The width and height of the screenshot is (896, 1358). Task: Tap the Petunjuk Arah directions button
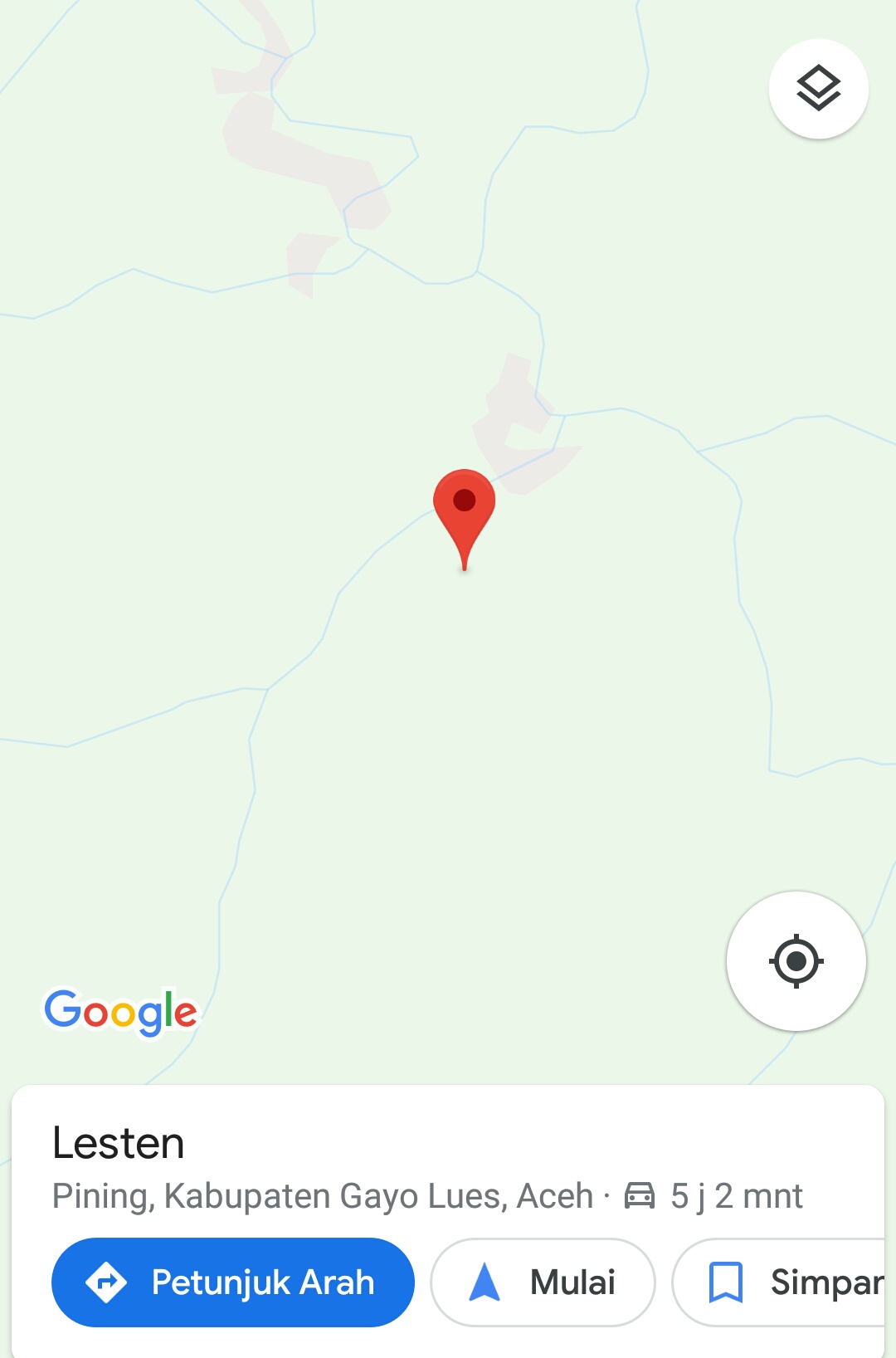click(x=233, y=1282)
